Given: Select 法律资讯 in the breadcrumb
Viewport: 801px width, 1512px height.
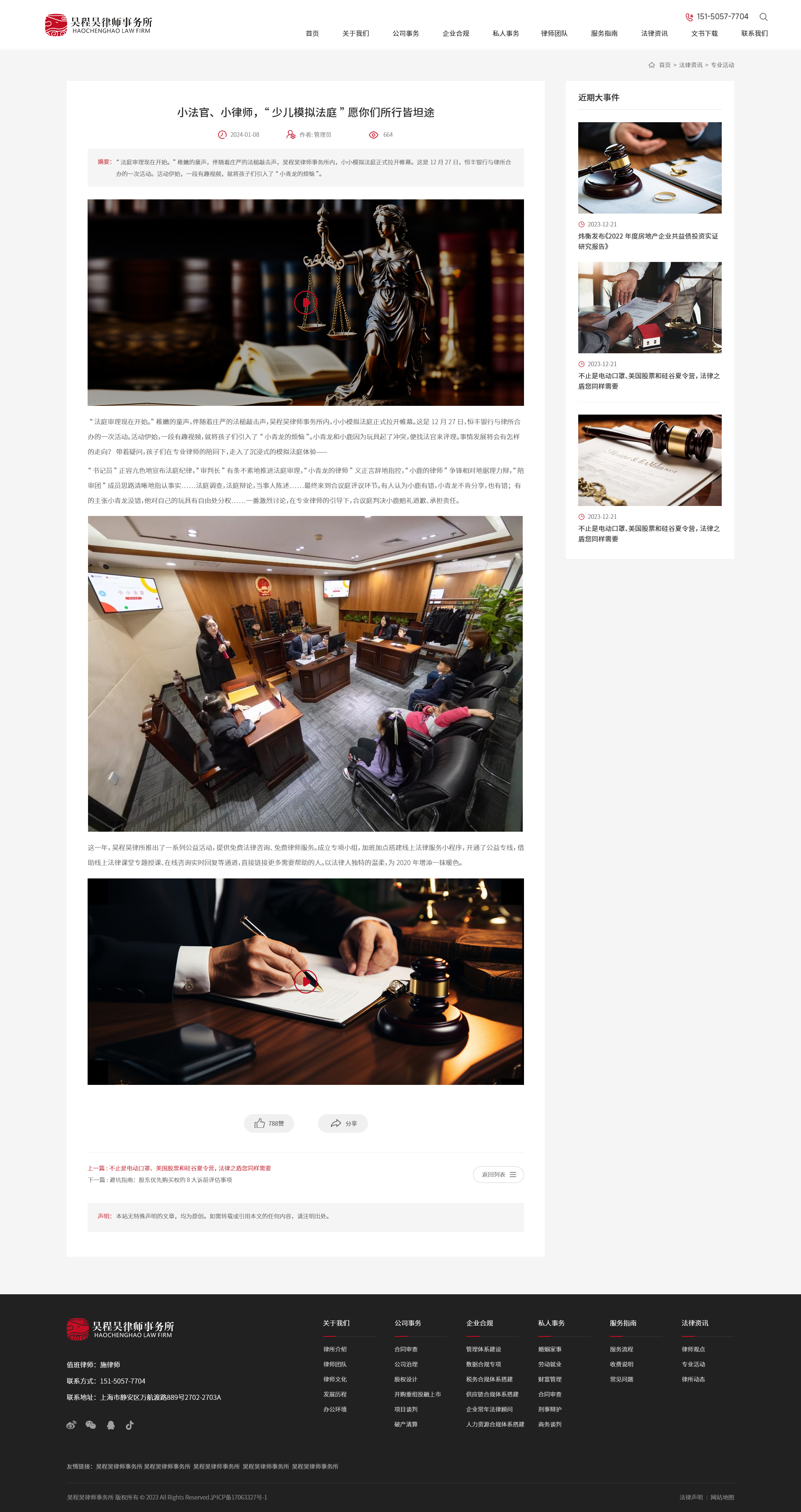Looking at the screenshot, I should coord(690,65).
